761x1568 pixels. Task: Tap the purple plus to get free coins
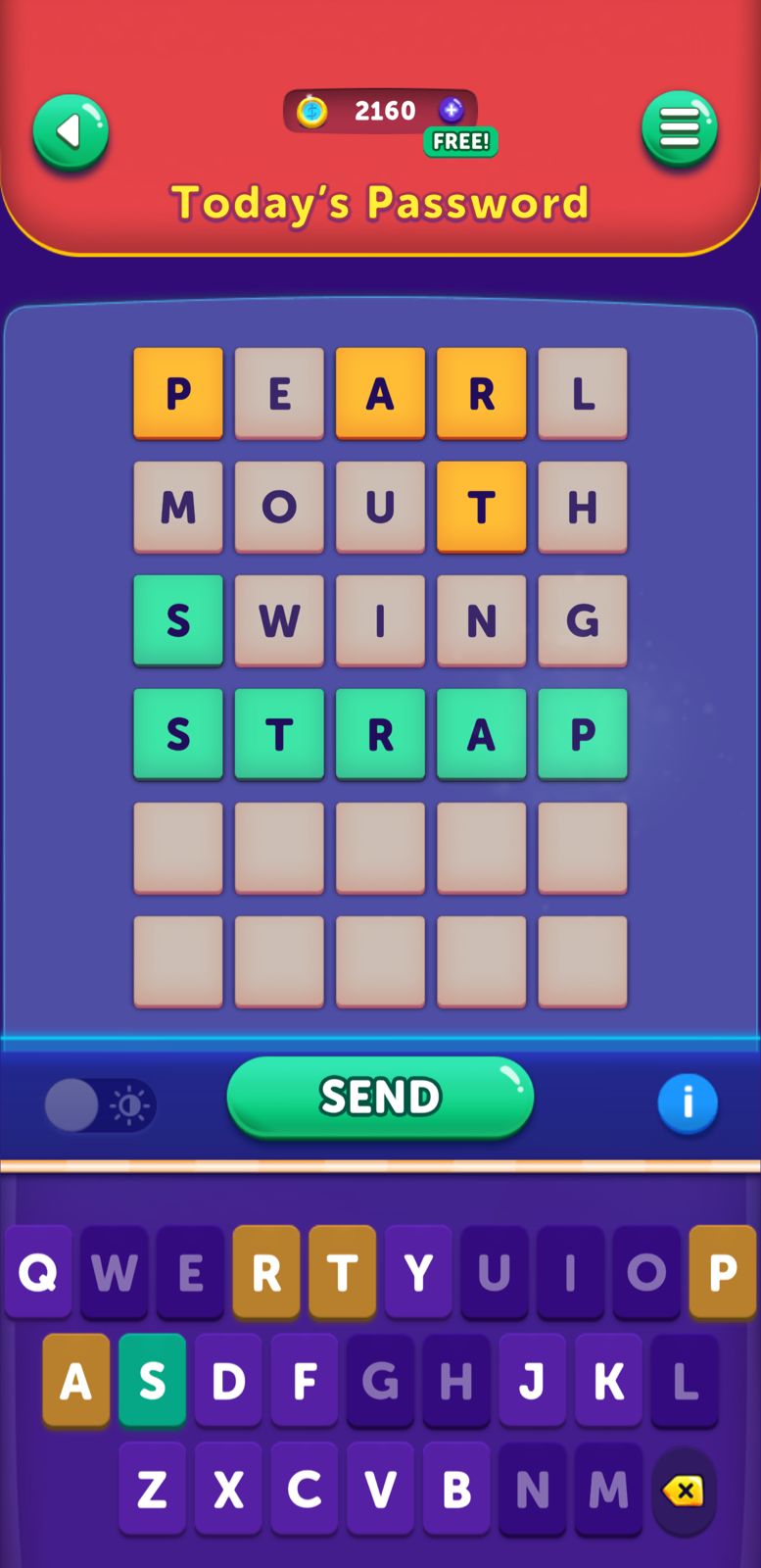coord(451,110)
